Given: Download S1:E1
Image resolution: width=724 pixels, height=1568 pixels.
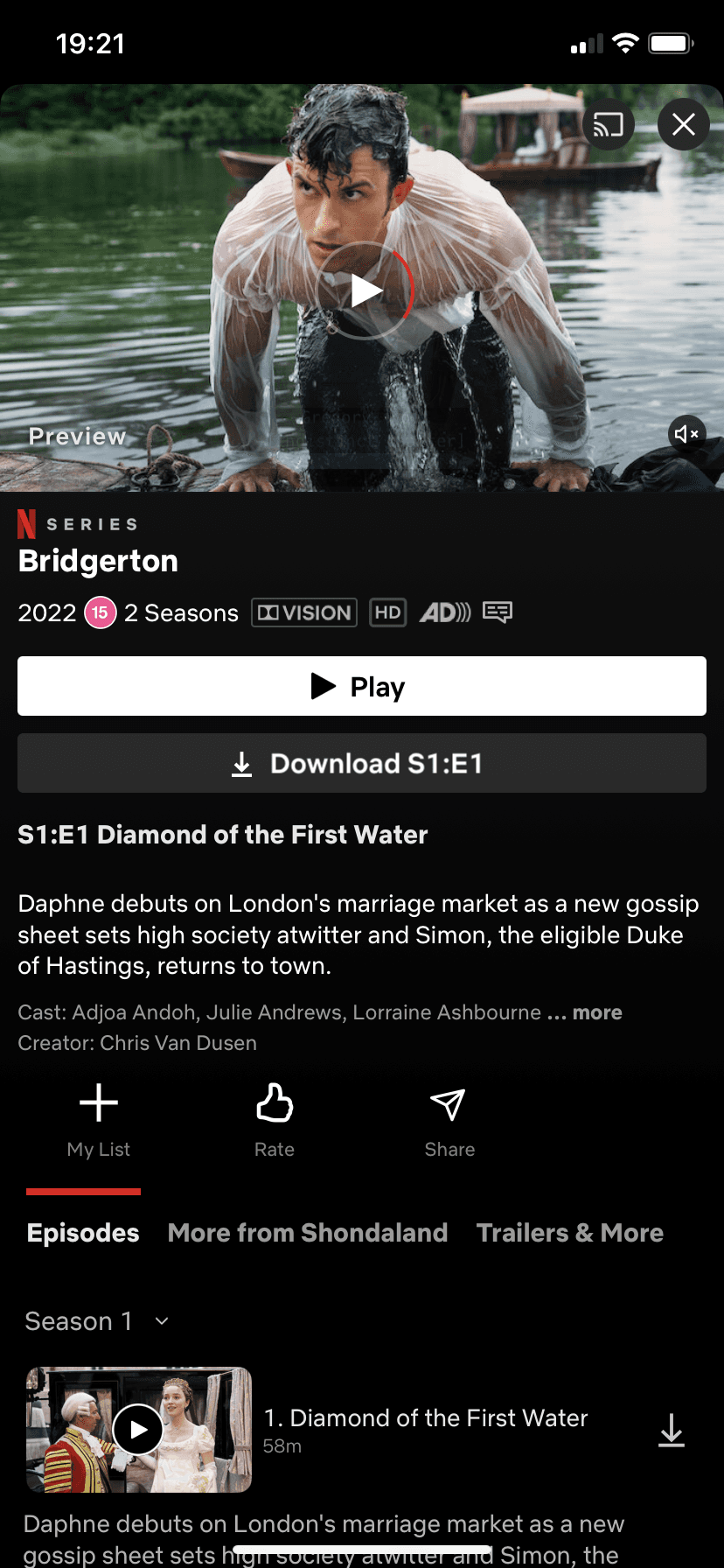Looking at the screenshot, I should (362, 763).
